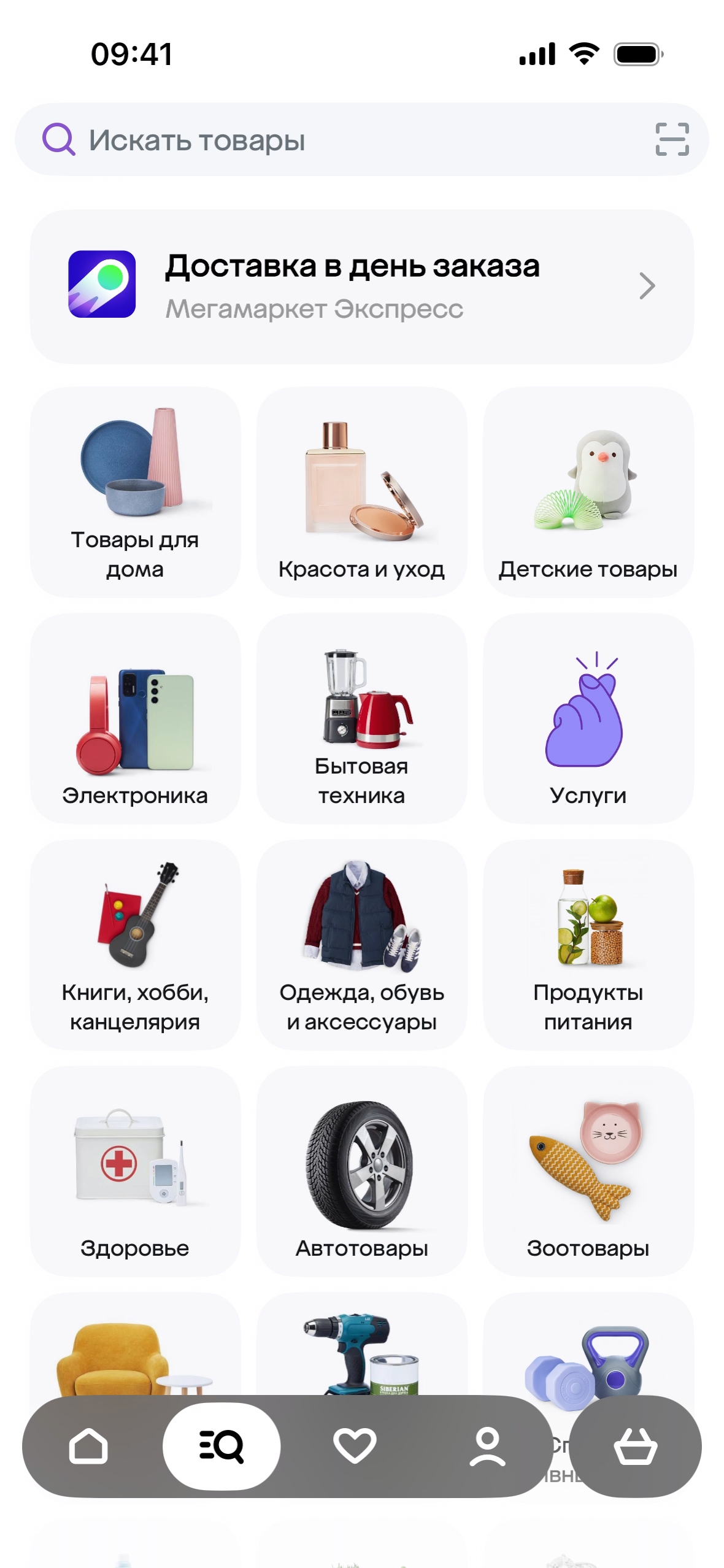Browse Детские товары category
The image size is (724, 1568).
(x=588, y=492)
